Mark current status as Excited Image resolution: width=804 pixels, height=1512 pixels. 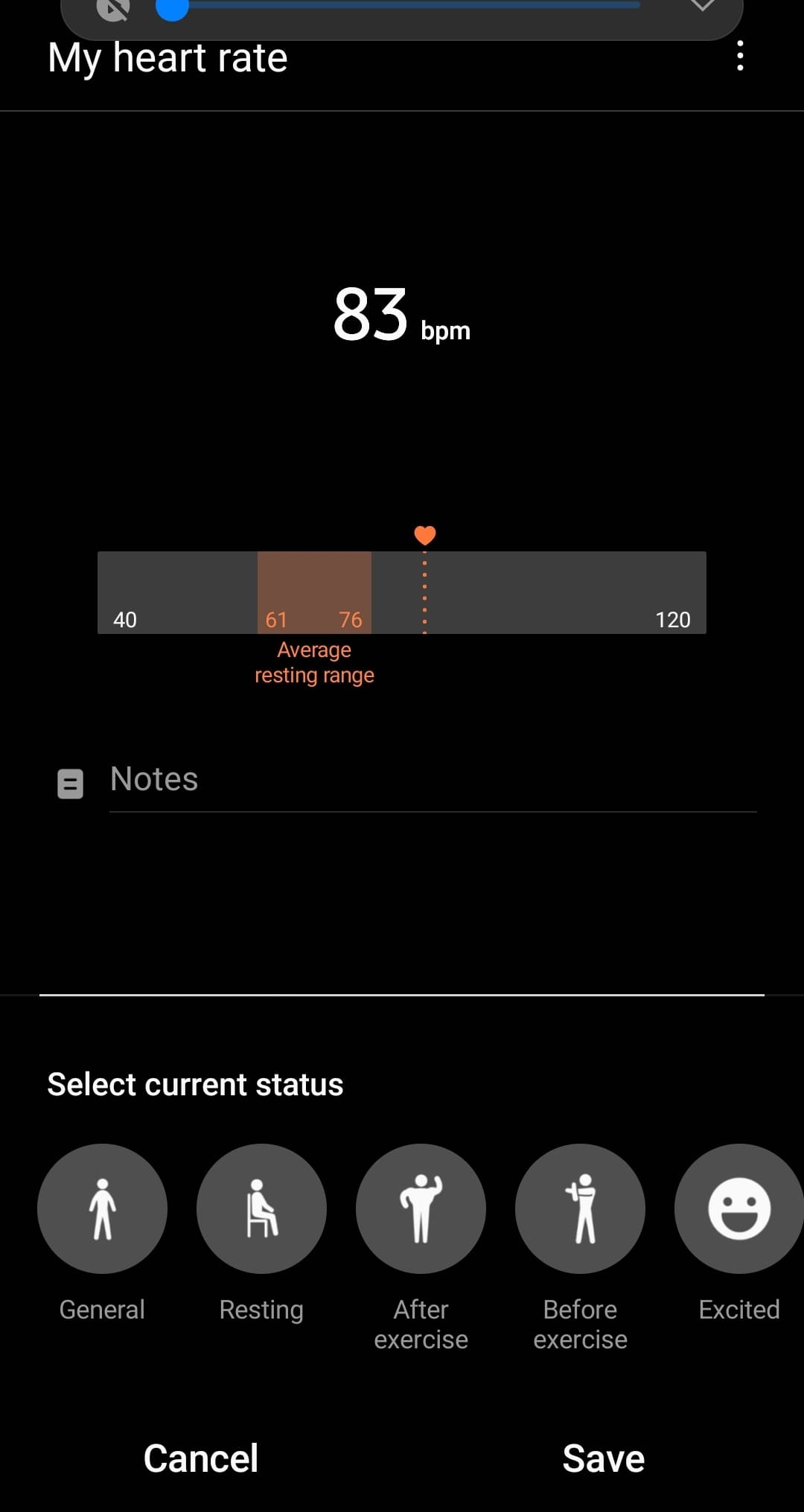tap(738, 1208)
